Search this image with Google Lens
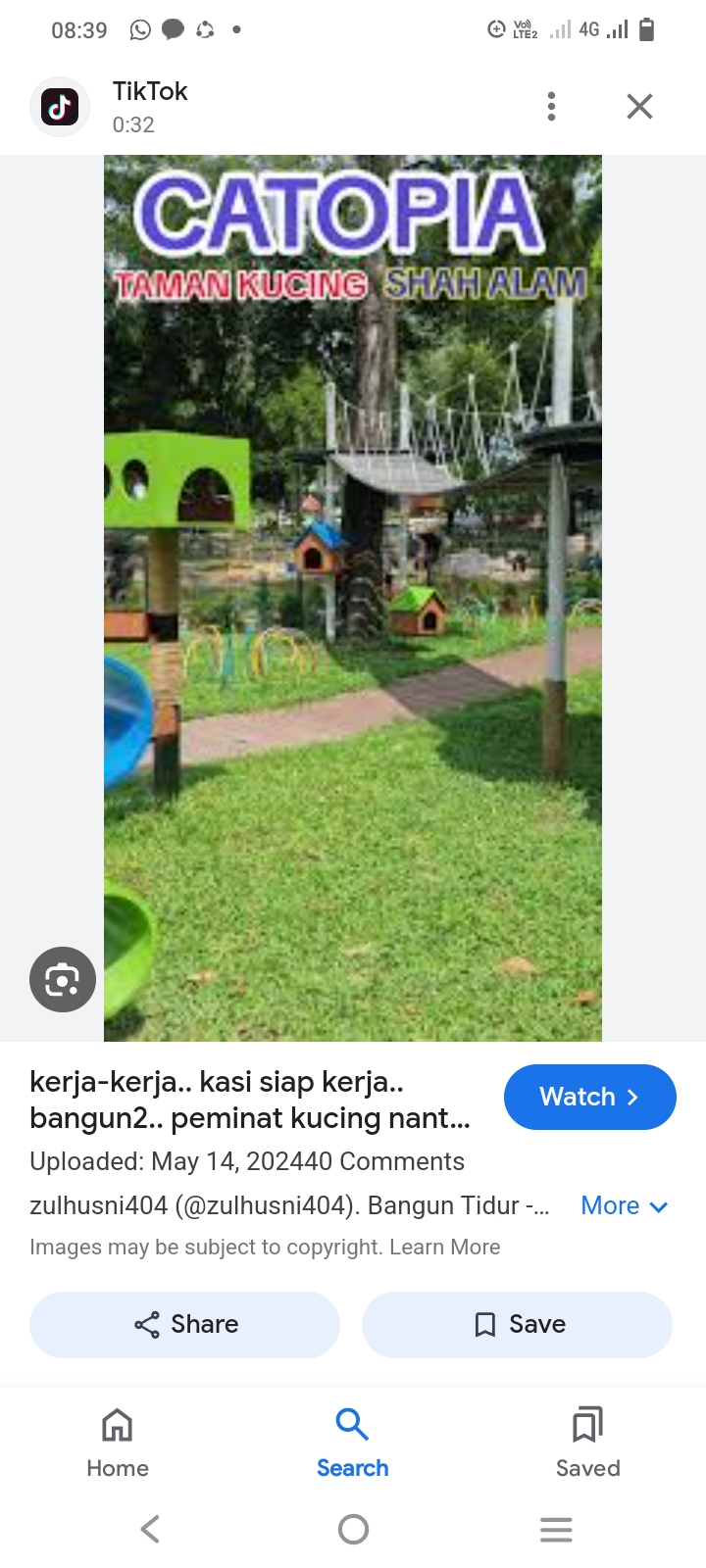The height and width of the screenshot is (1568, 706). (63, 979)
